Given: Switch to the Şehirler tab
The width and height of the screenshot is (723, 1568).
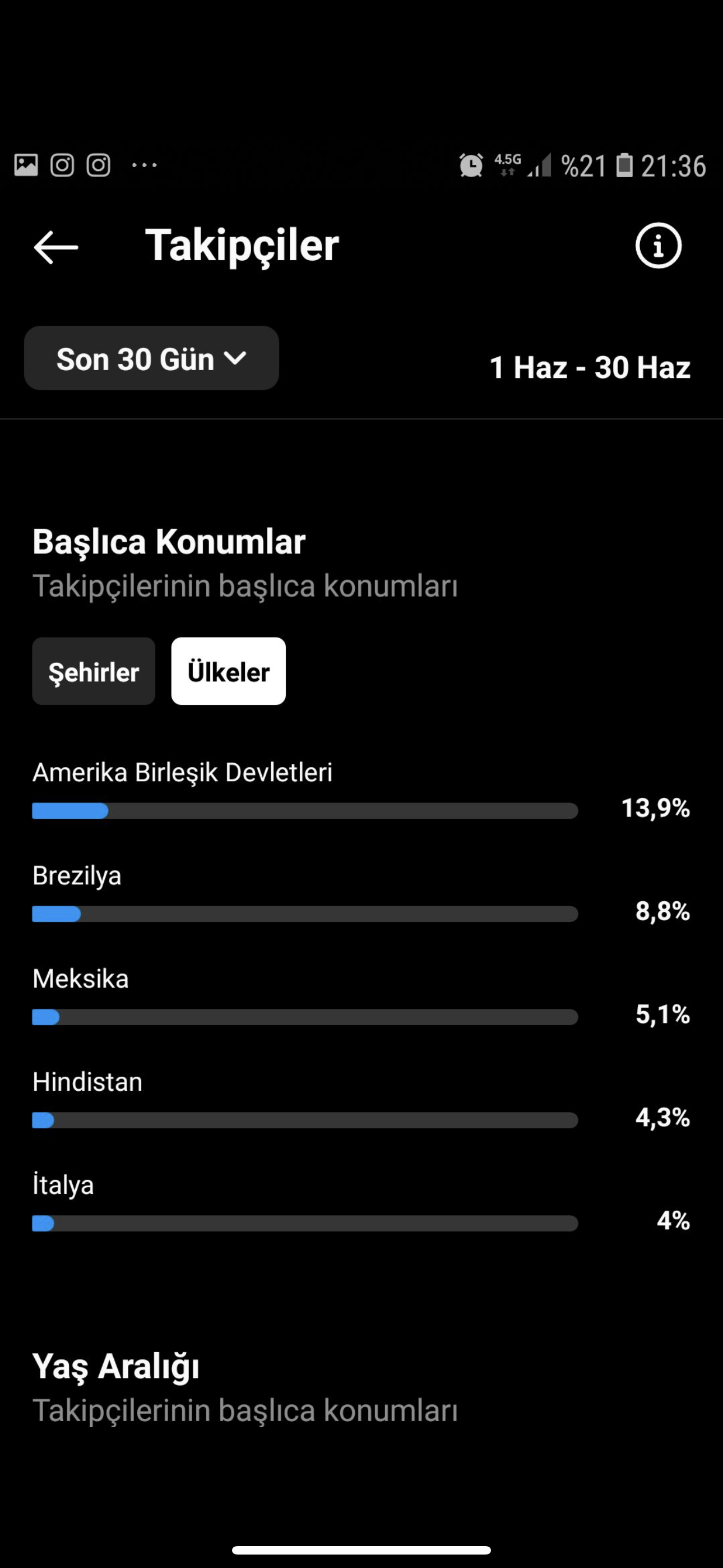Looking at the screenshot, I should click(94, 671).
